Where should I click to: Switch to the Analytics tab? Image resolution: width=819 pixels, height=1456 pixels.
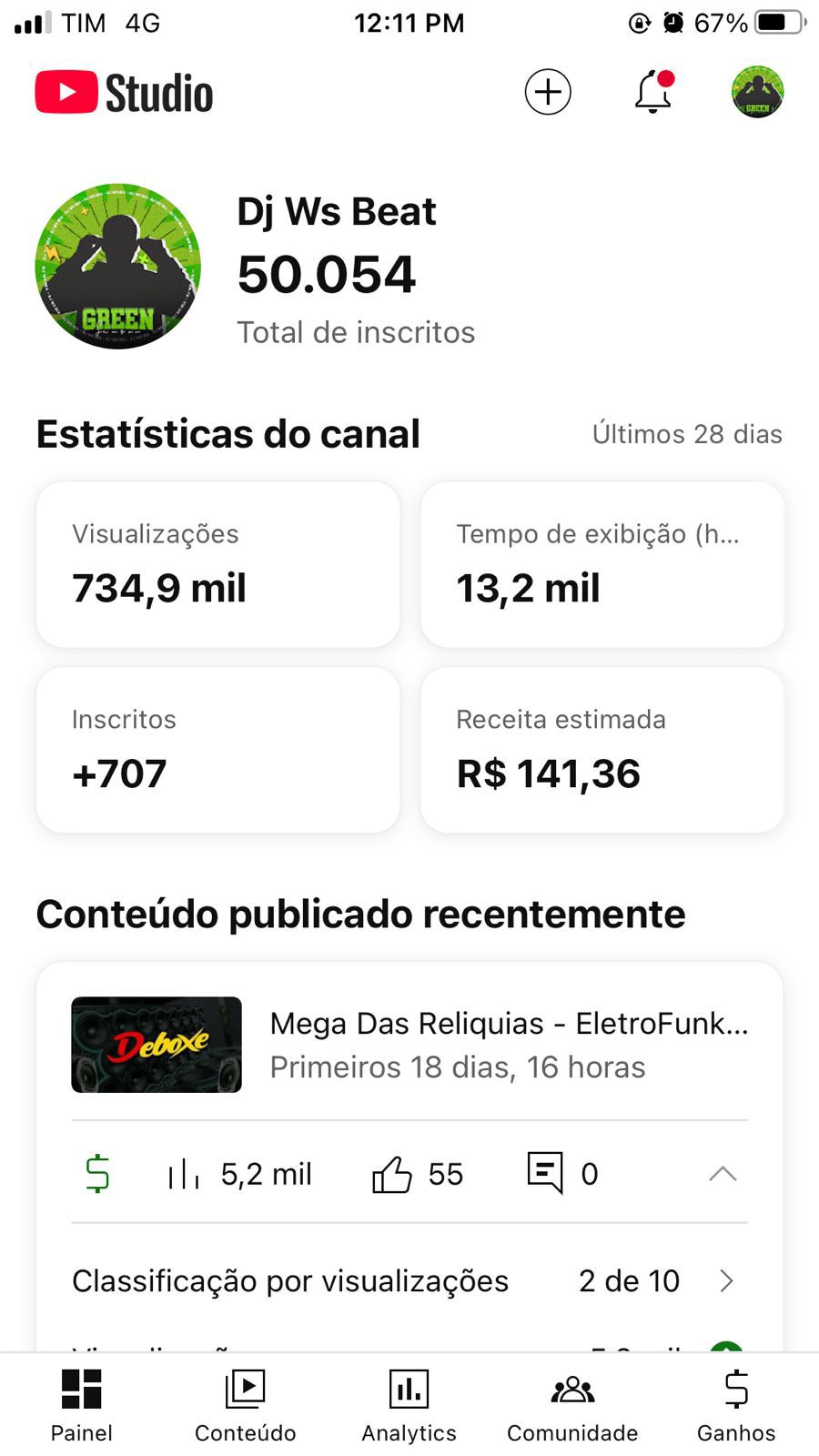click(x=409, y=1406)
